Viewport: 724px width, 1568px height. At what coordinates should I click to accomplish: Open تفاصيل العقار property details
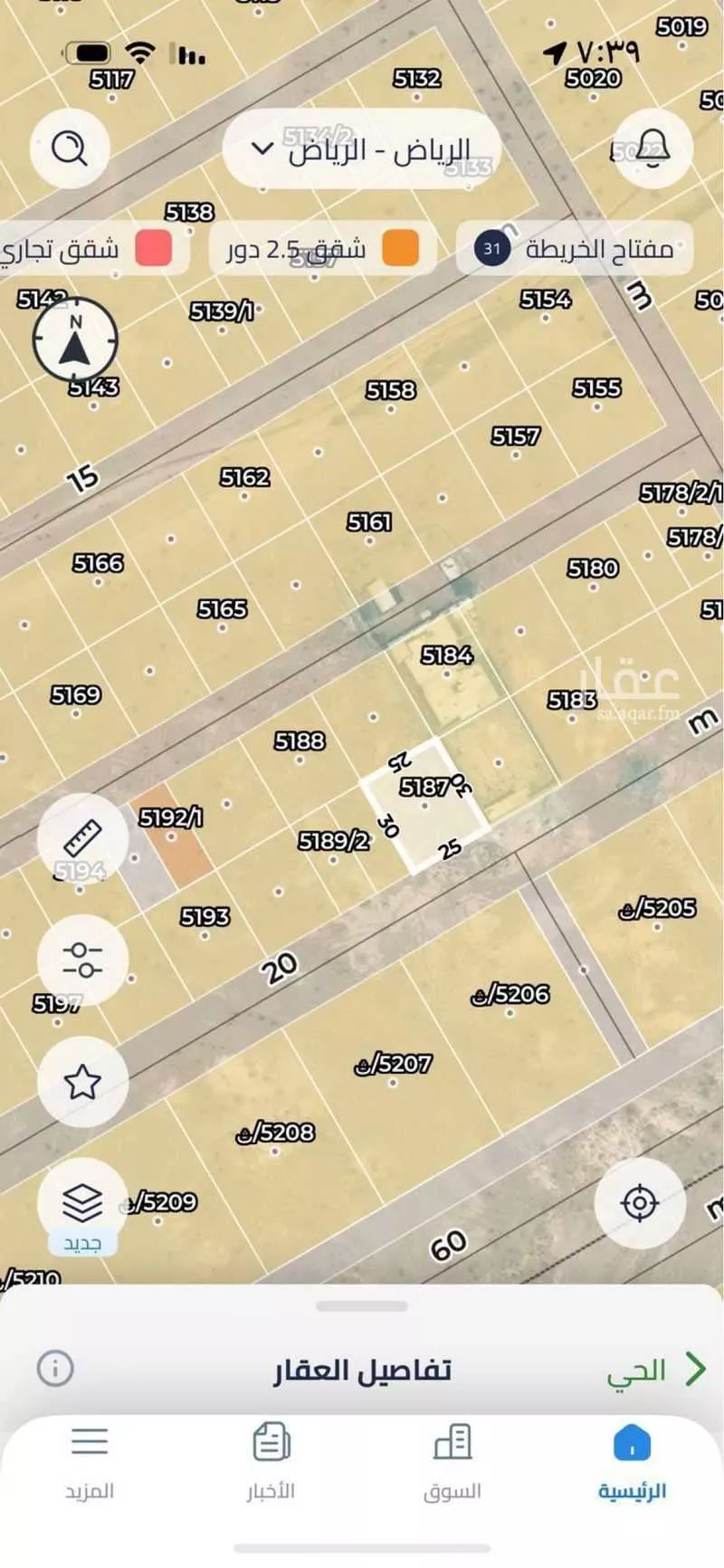click(362, 1369)
